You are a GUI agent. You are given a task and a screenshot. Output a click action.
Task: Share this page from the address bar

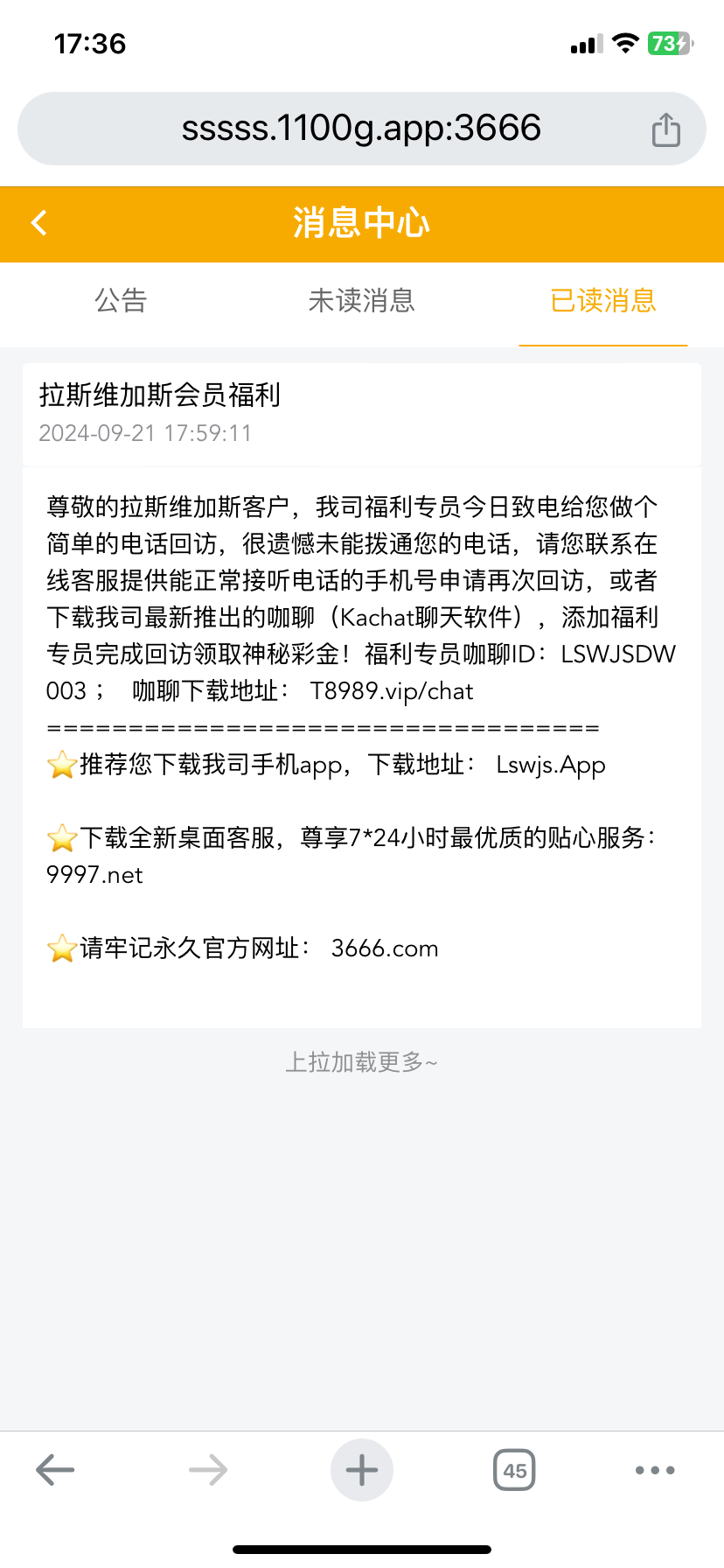665,129
